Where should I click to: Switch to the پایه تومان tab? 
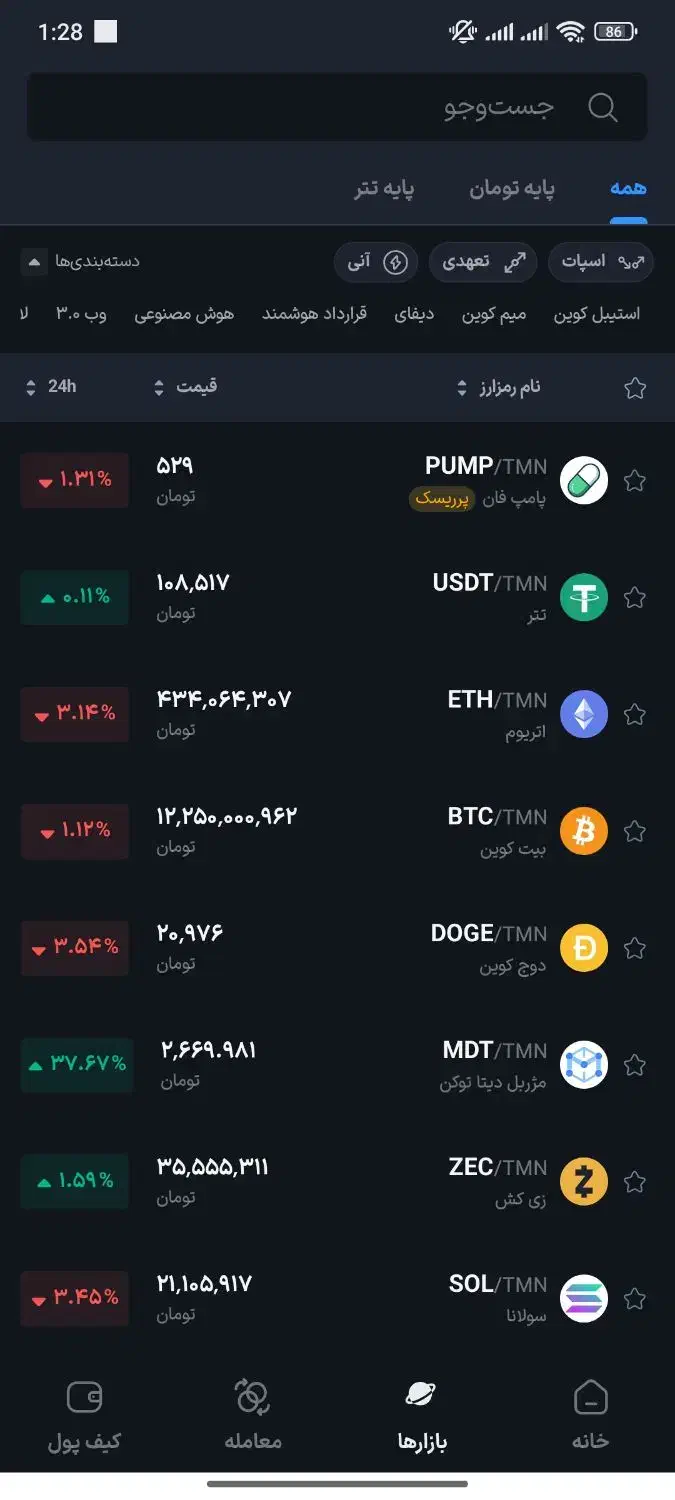pos(512,189)
